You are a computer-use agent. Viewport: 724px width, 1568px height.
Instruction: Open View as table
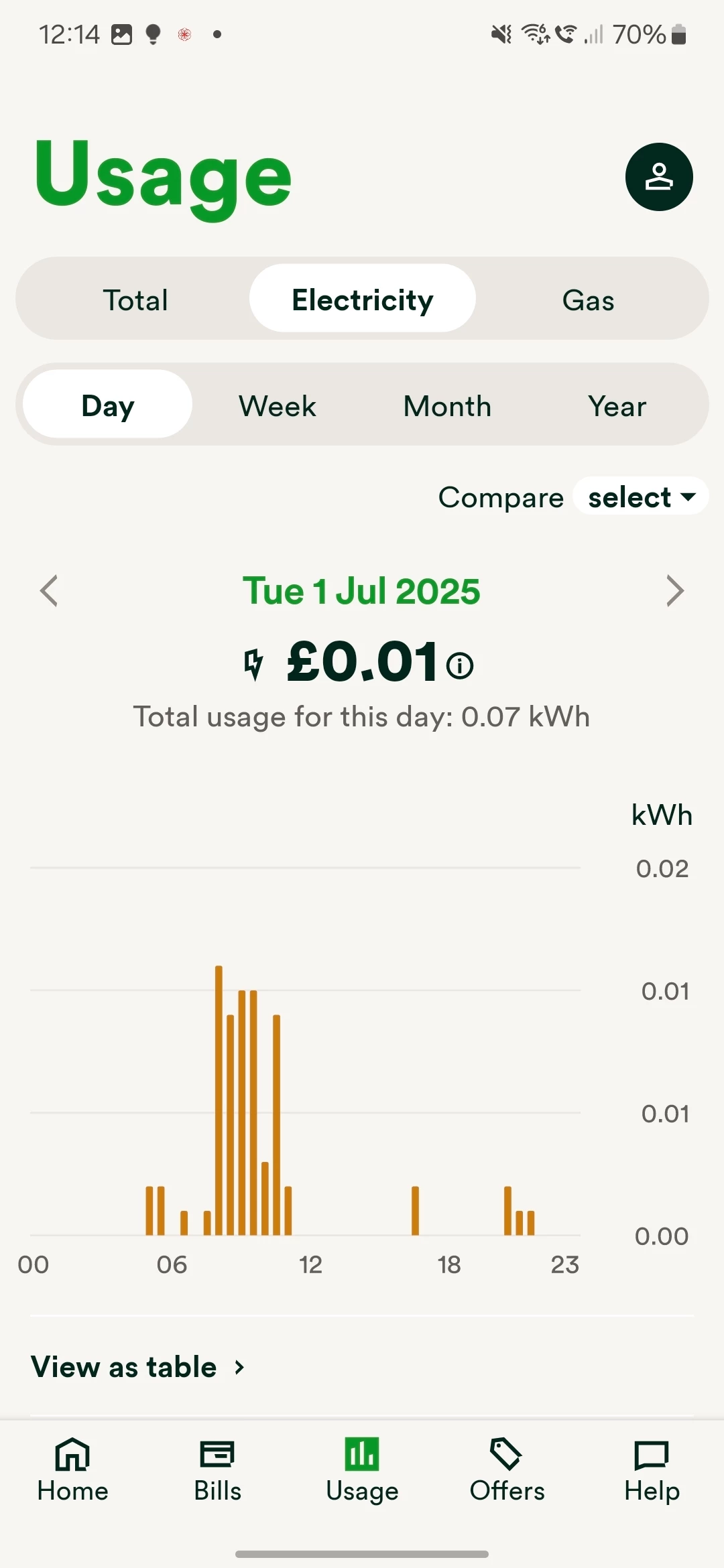[x=137, y=1367]
